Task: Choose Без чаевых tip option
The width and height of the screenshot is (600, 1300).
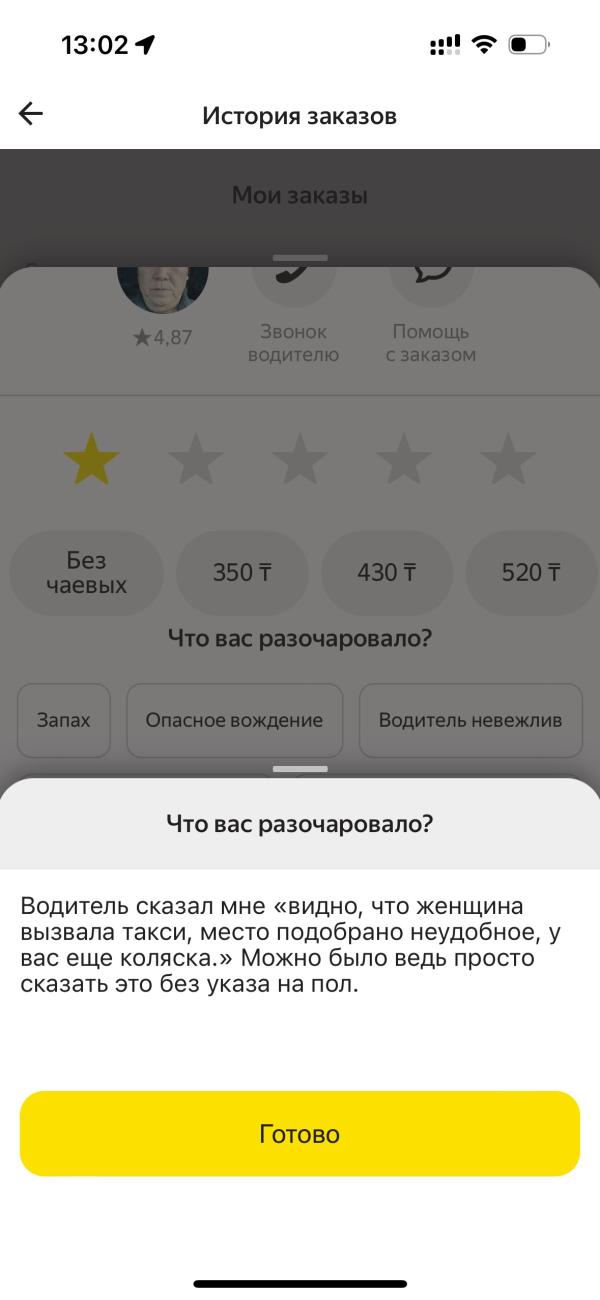Action: click(86, 573)
